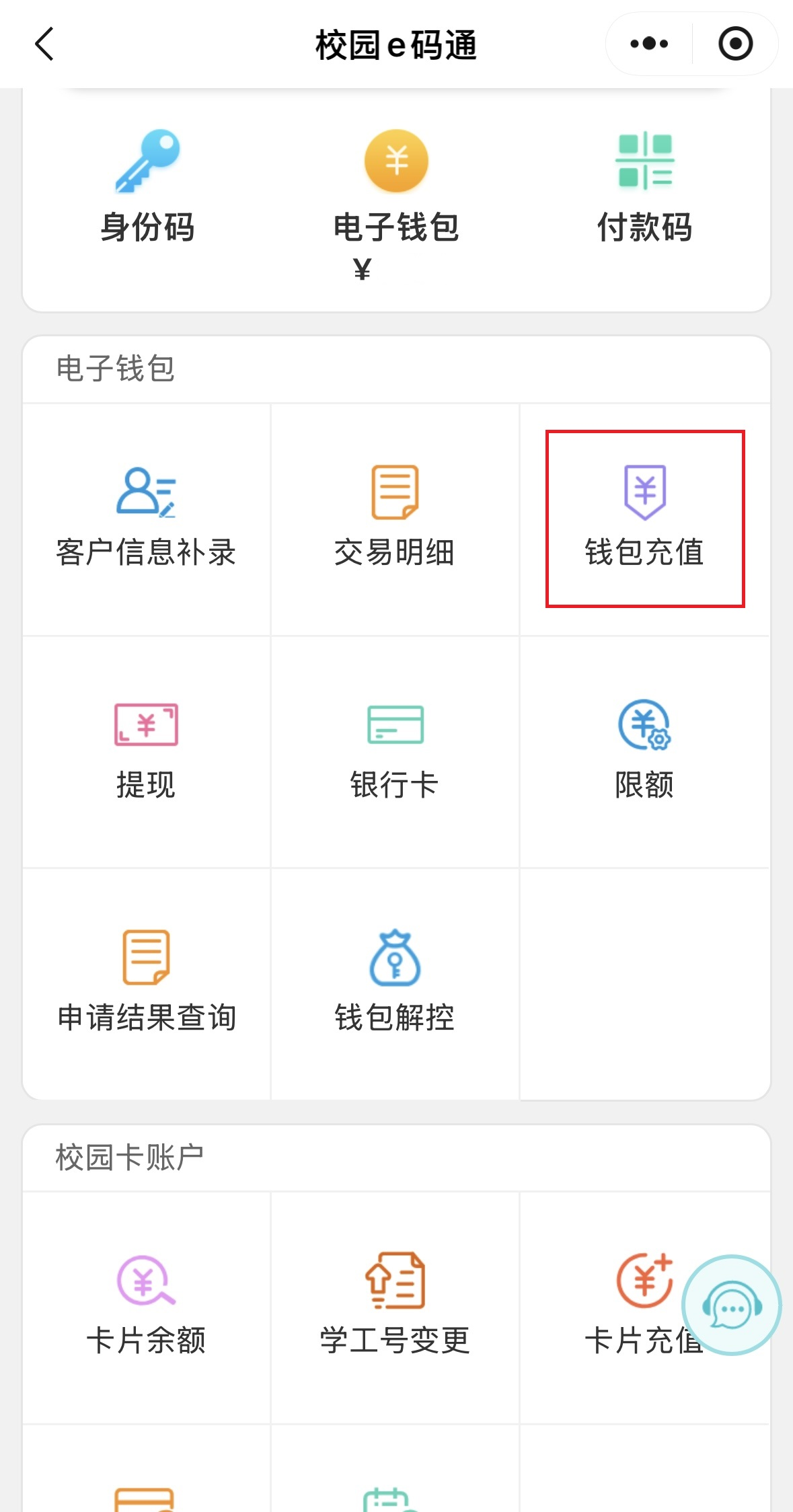Open 提现 withdrawal
This screenshot has width=793, height=1512.
pos(147,752)
